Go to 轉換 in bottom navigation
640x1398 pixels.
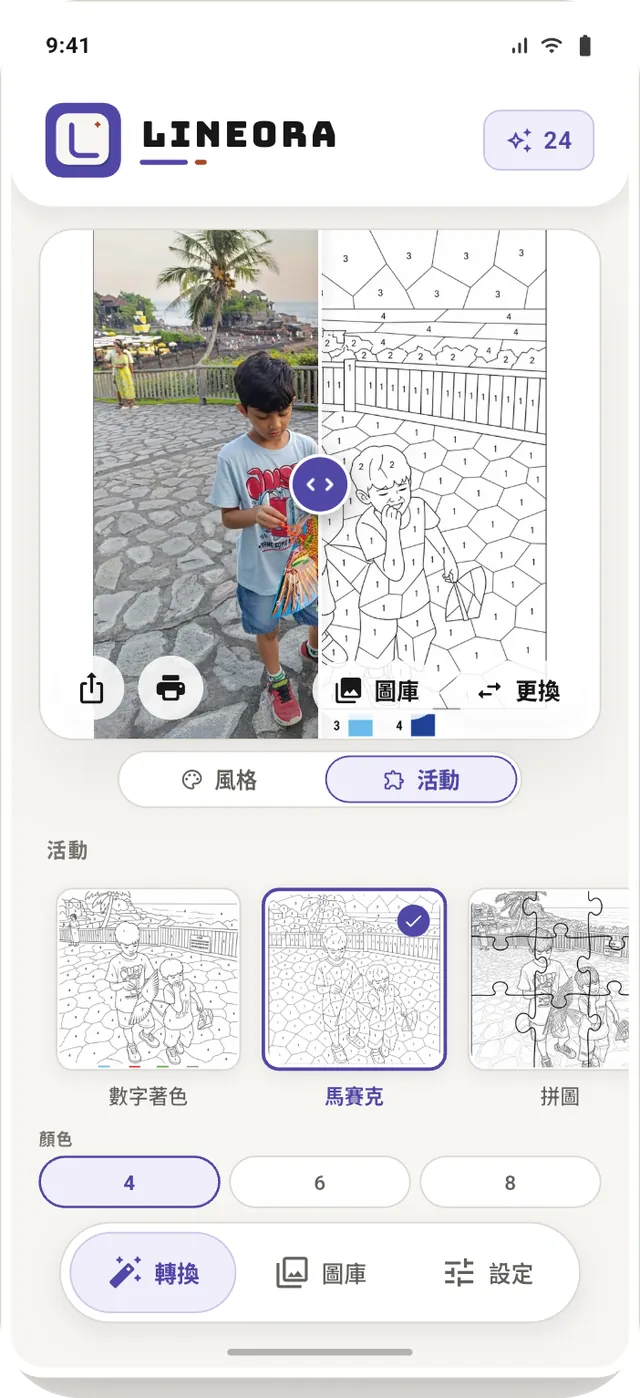click(153, 1273)
